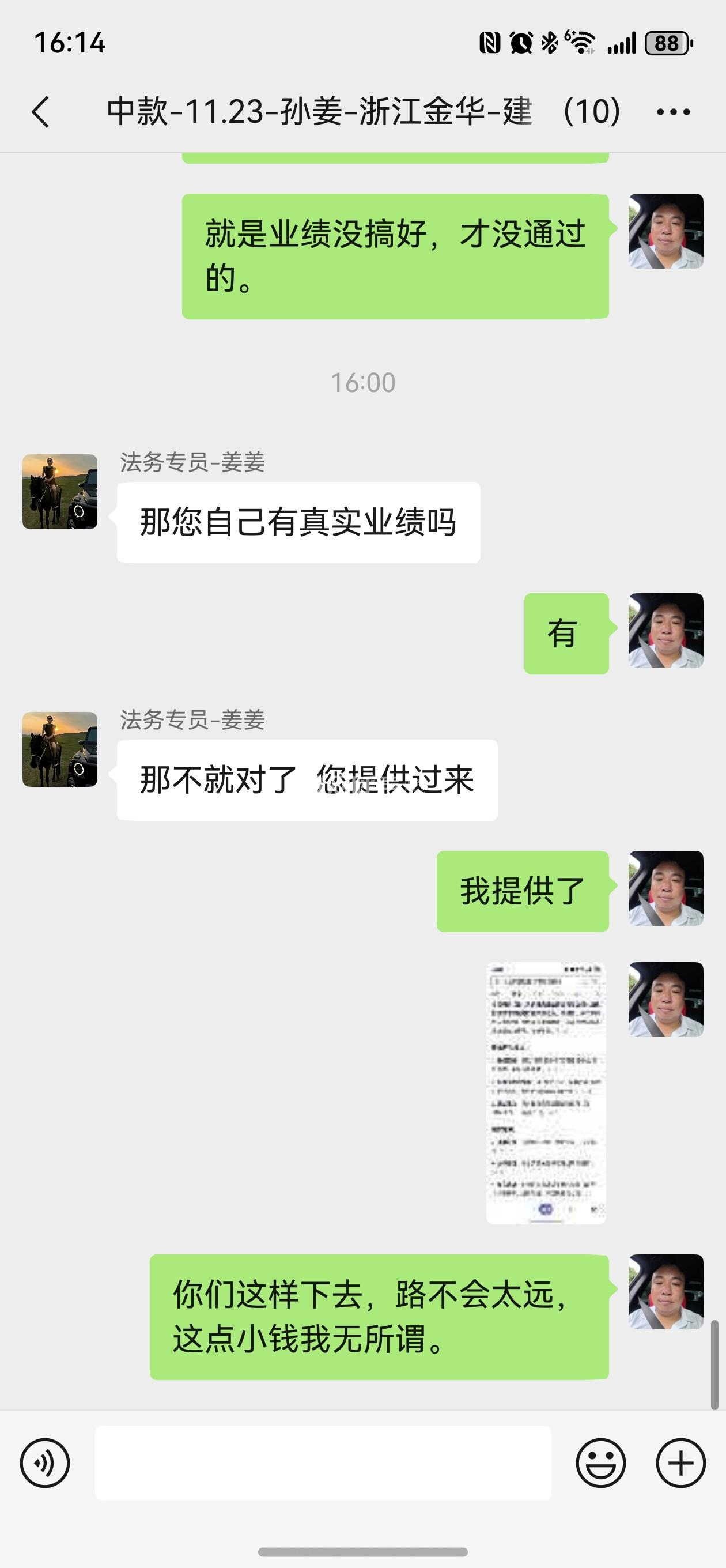726x1568 pixels.
Task: Switch to voice message input
Action: pyautogui.click(x=44, y=1463)
